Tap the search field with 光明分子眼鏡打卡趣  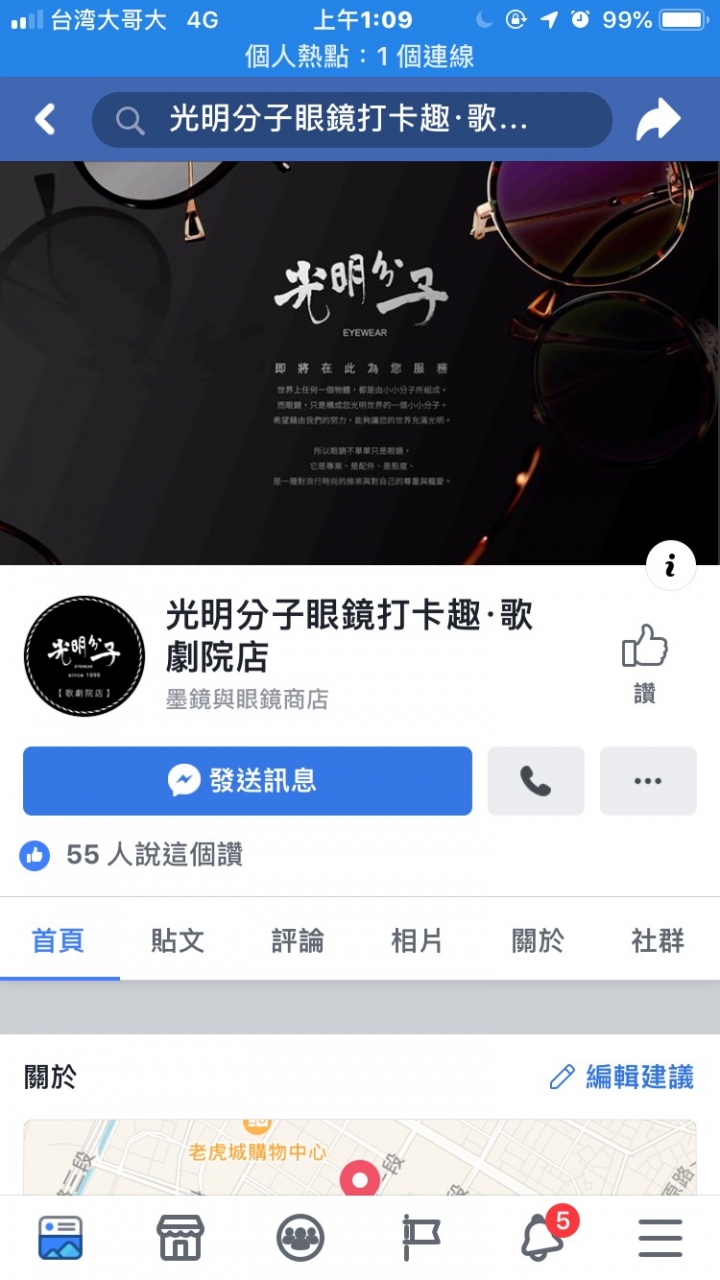tap(352, 121)
